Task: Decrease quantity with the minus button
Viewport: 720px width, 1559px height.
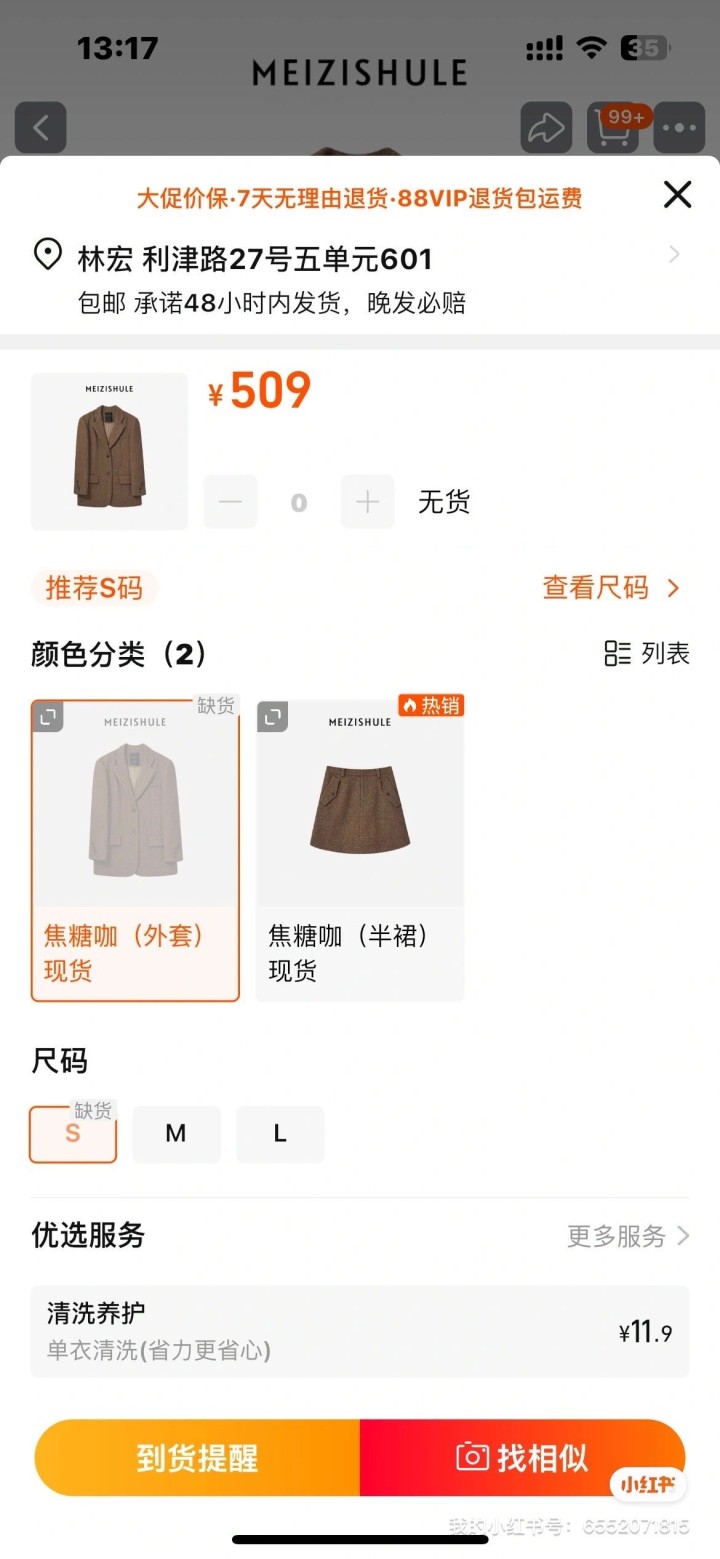Action: (x=231, y=502)
